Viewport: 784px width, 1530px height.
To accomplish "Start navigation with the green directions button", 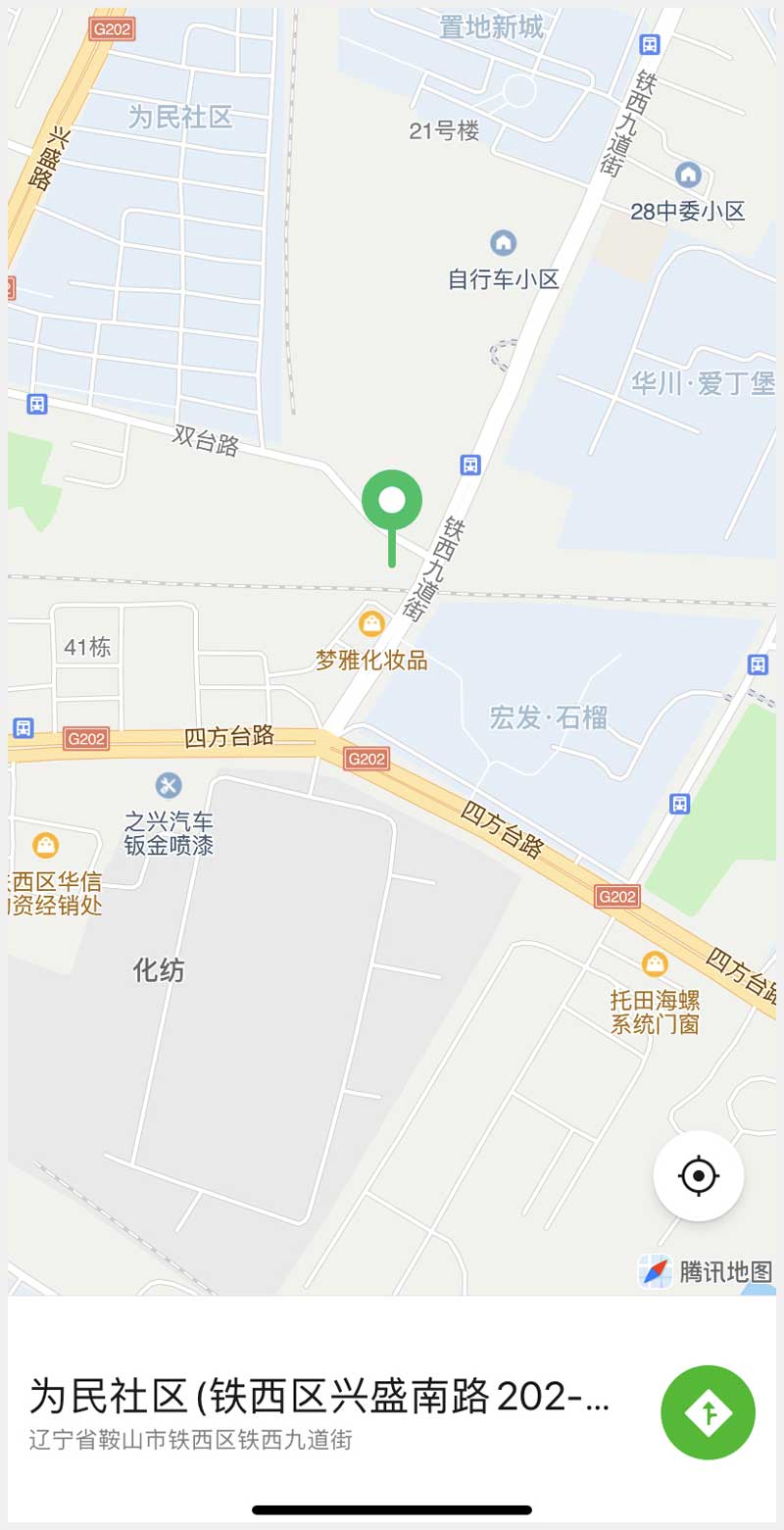I will click(708, 1412).
